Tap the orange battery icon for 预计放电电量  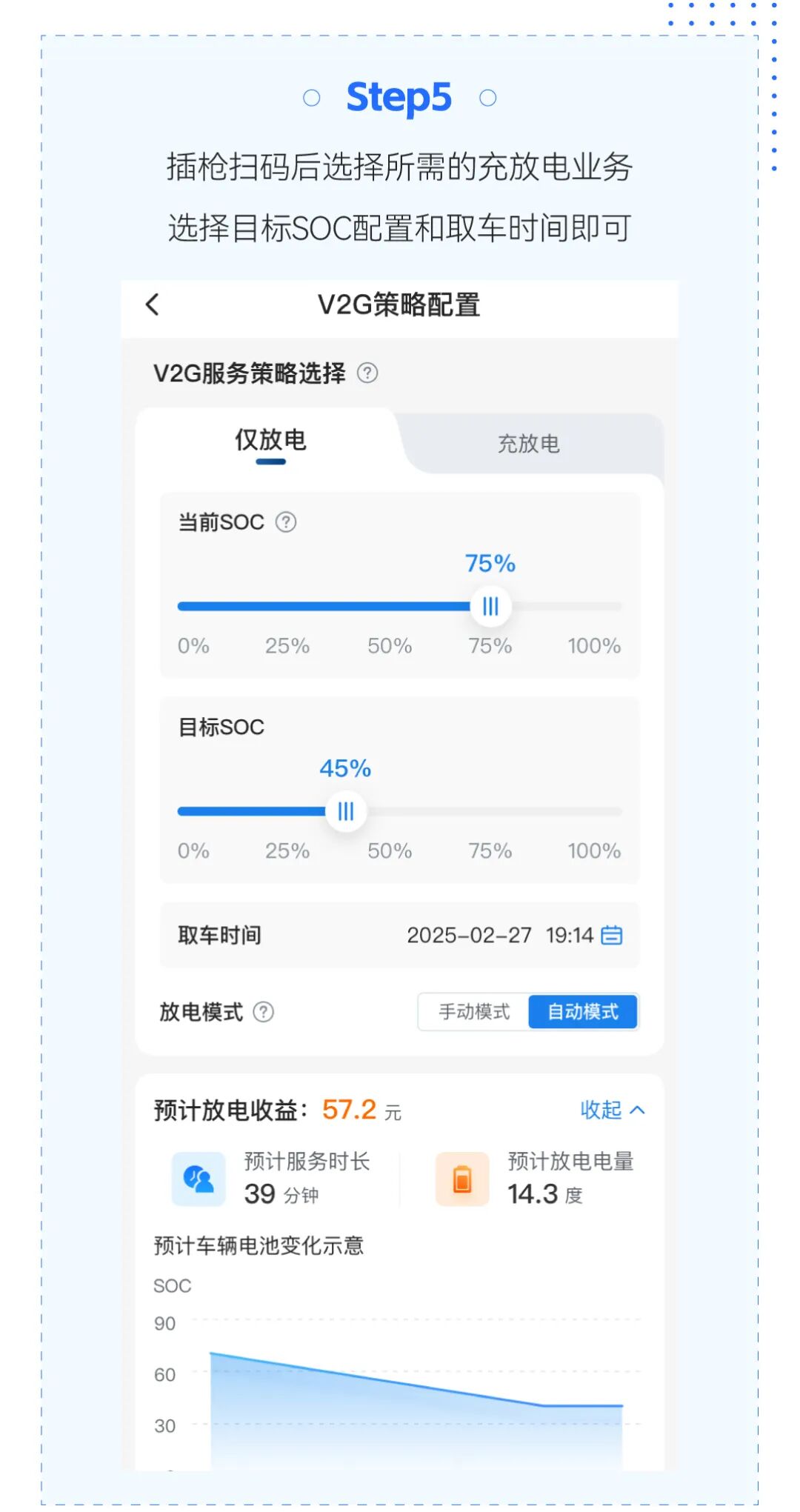click(462, 1179)
